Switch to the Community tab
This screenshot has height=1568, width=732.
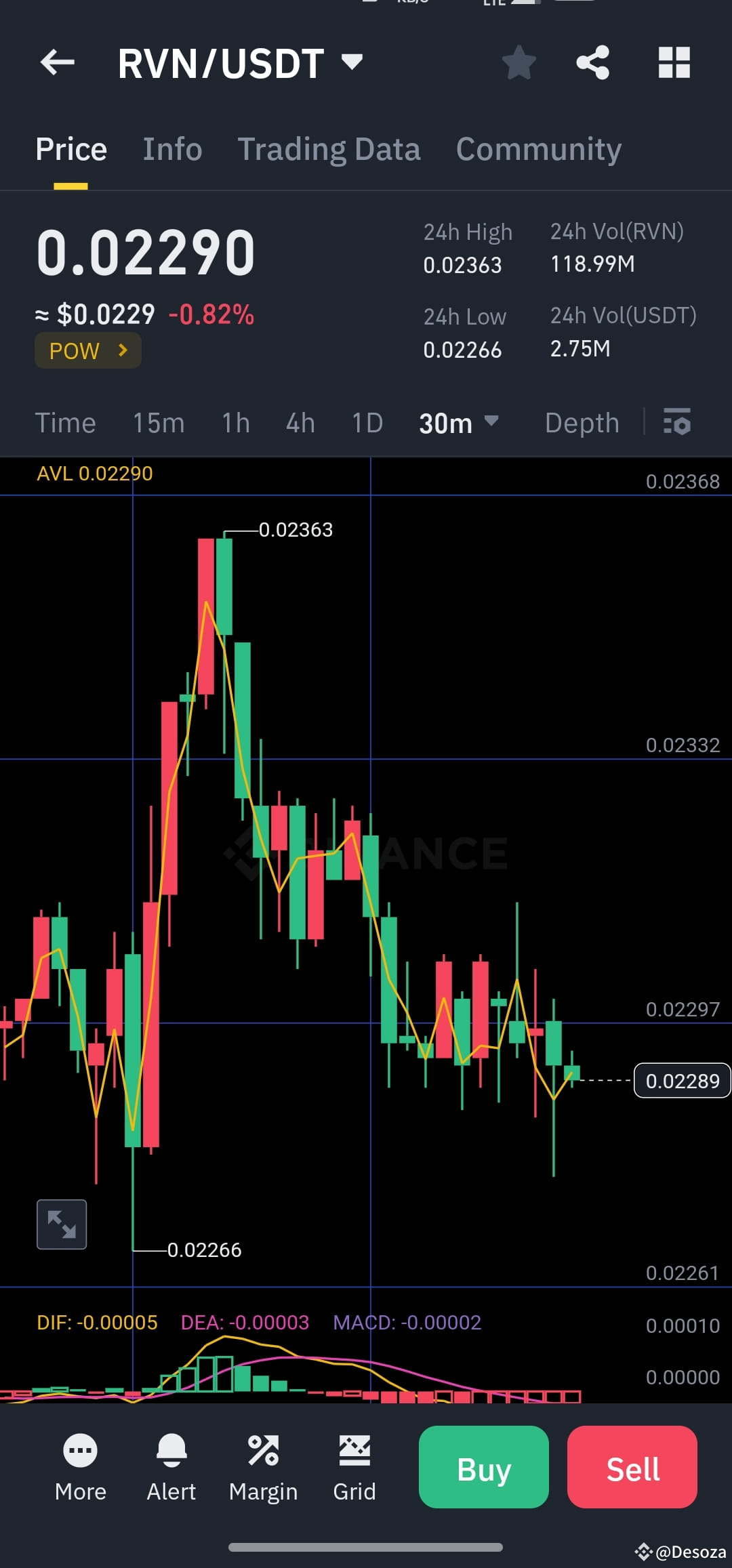coord(538,148)
